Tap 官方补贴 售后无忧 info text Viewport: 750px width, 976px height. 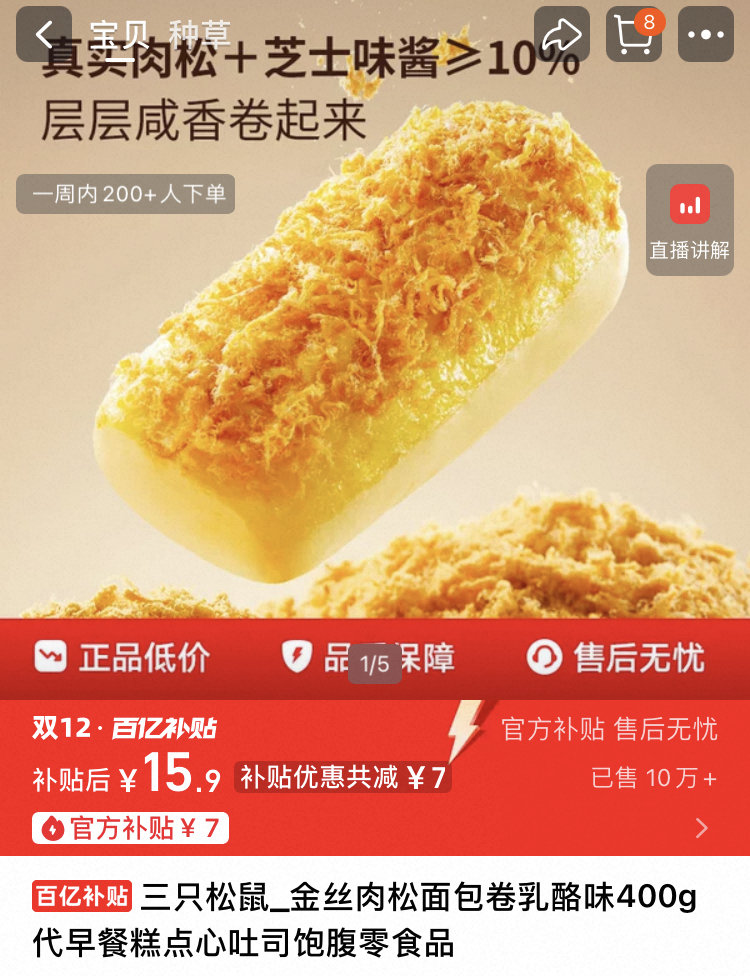pos(610,731)
